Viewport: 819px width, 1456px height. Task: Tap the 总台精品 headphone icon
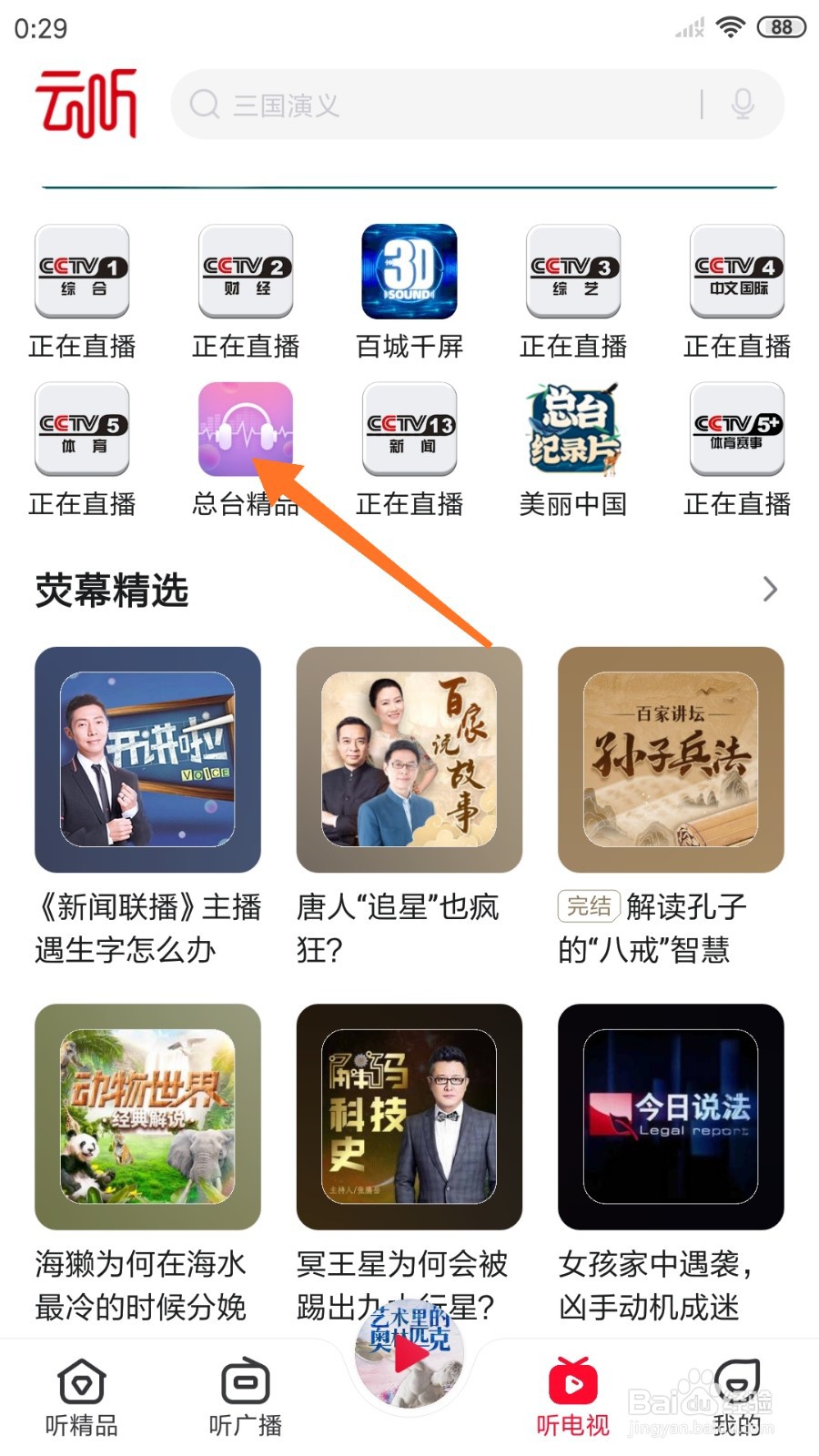(245, 430)
